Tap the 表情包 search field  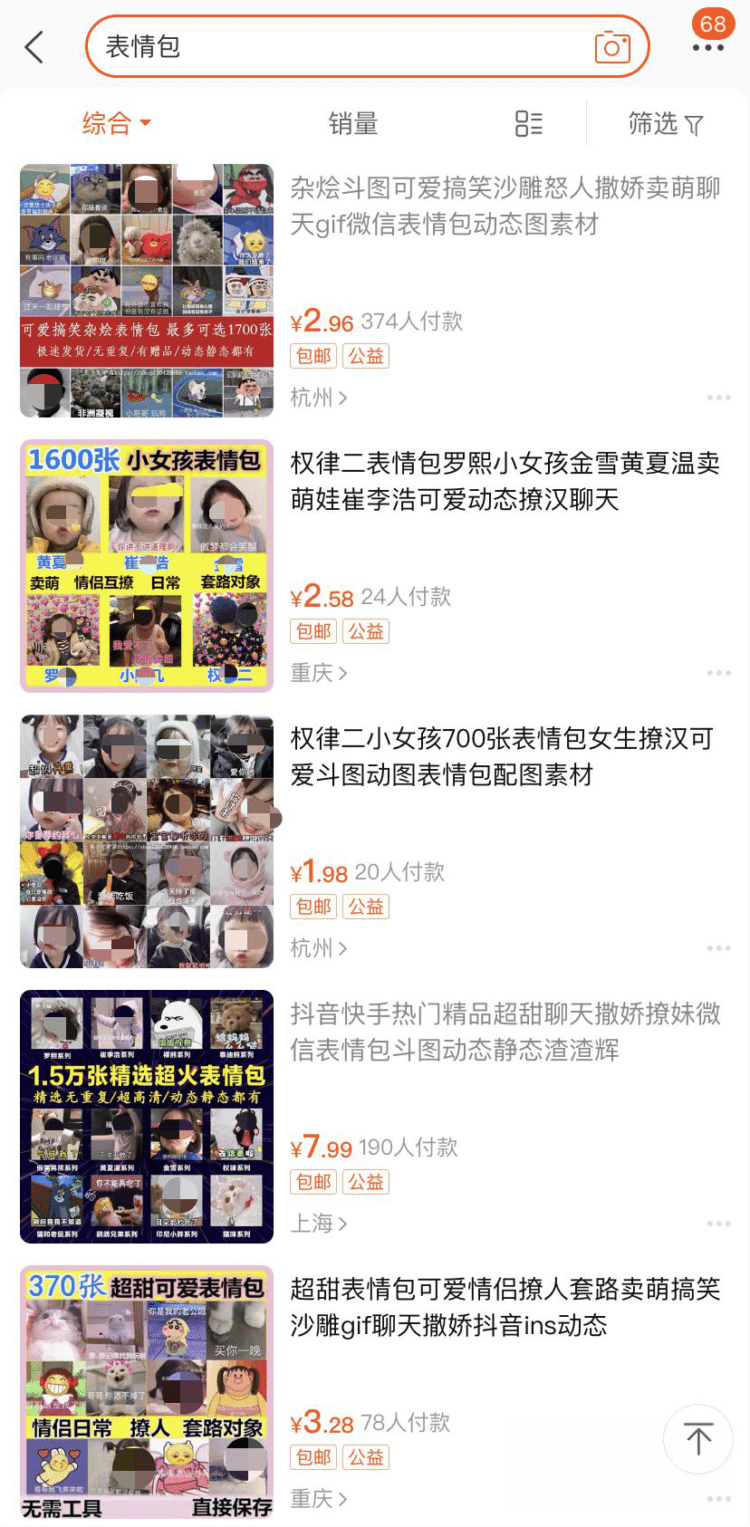coord(340,47)
